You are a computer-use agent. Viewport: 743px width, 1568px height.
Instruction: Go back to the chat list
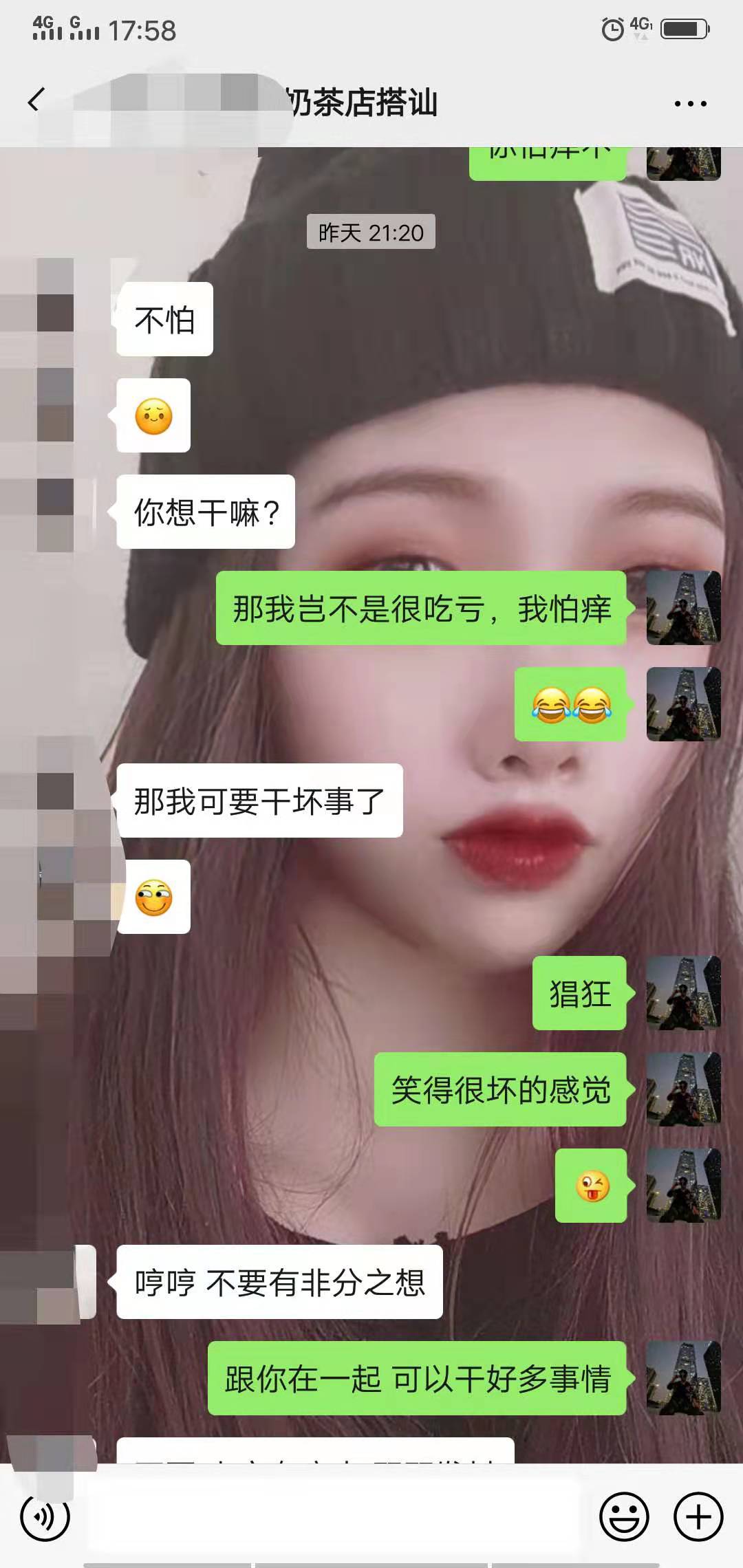click(x=36, y=100)
